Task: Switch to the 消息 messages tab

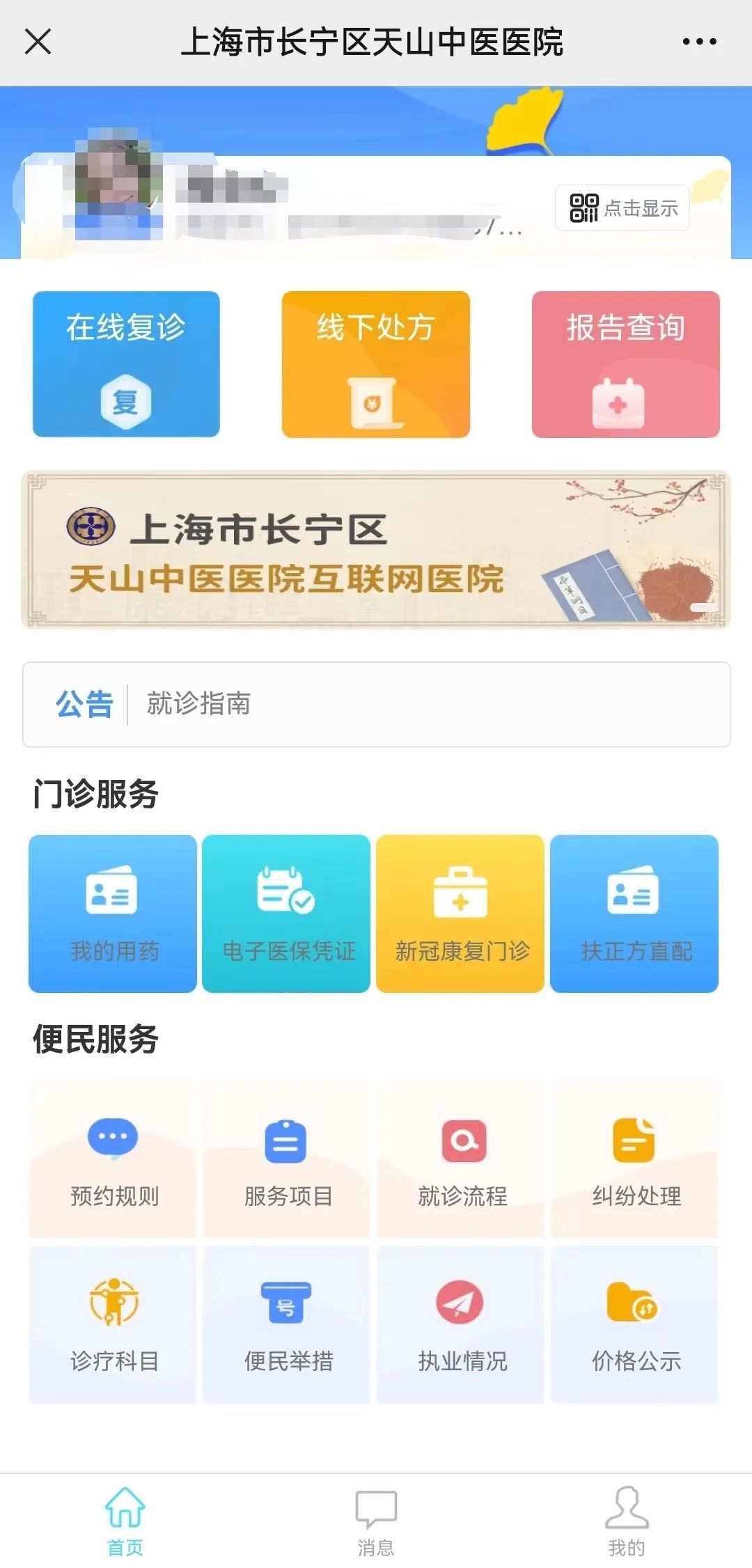Action: [376, 1521]
